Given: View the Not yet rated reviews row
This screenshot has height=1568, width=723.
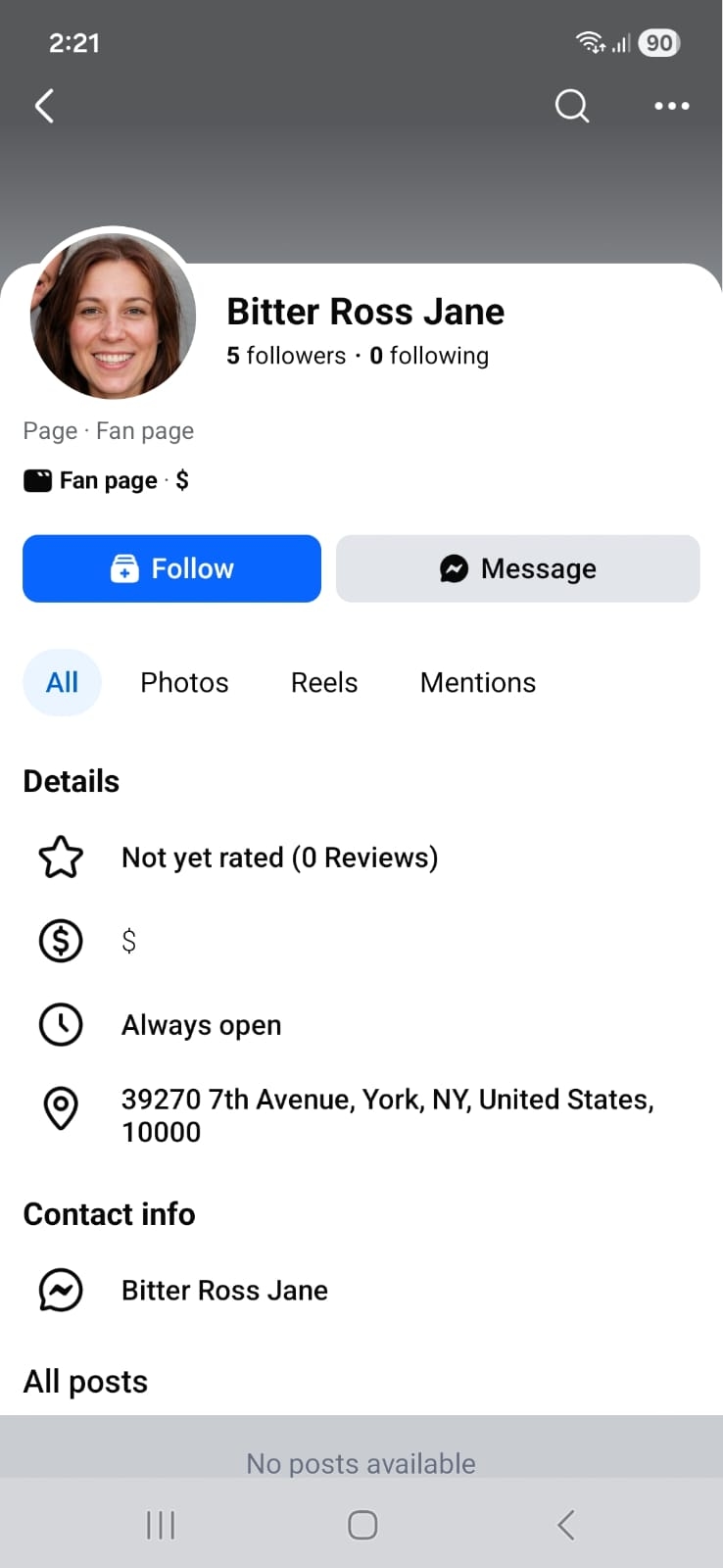Looking at the screenshot, I should [279, 857].
